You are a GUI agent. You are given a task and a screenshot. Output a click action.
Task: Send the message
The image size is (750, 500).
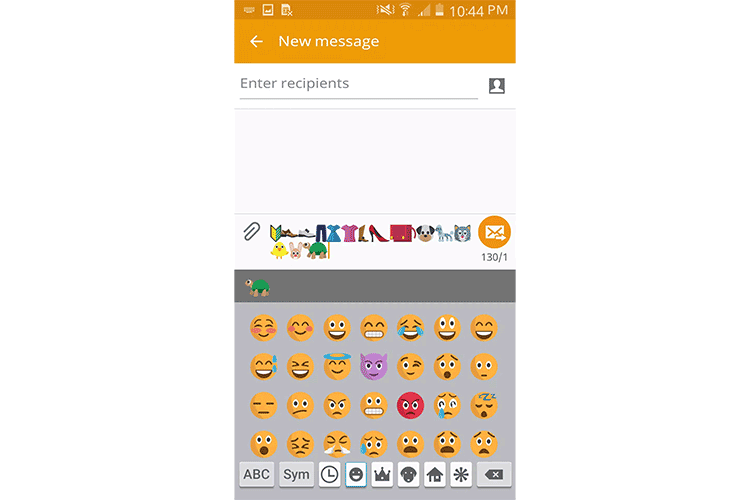tap(494, 232)
